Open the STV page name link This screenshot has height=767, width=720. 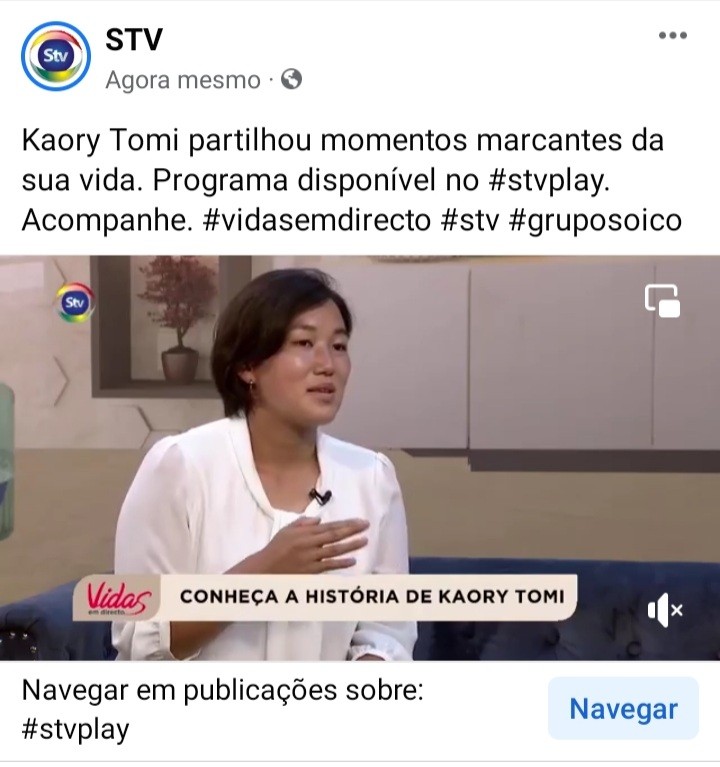tap(134, 40)
